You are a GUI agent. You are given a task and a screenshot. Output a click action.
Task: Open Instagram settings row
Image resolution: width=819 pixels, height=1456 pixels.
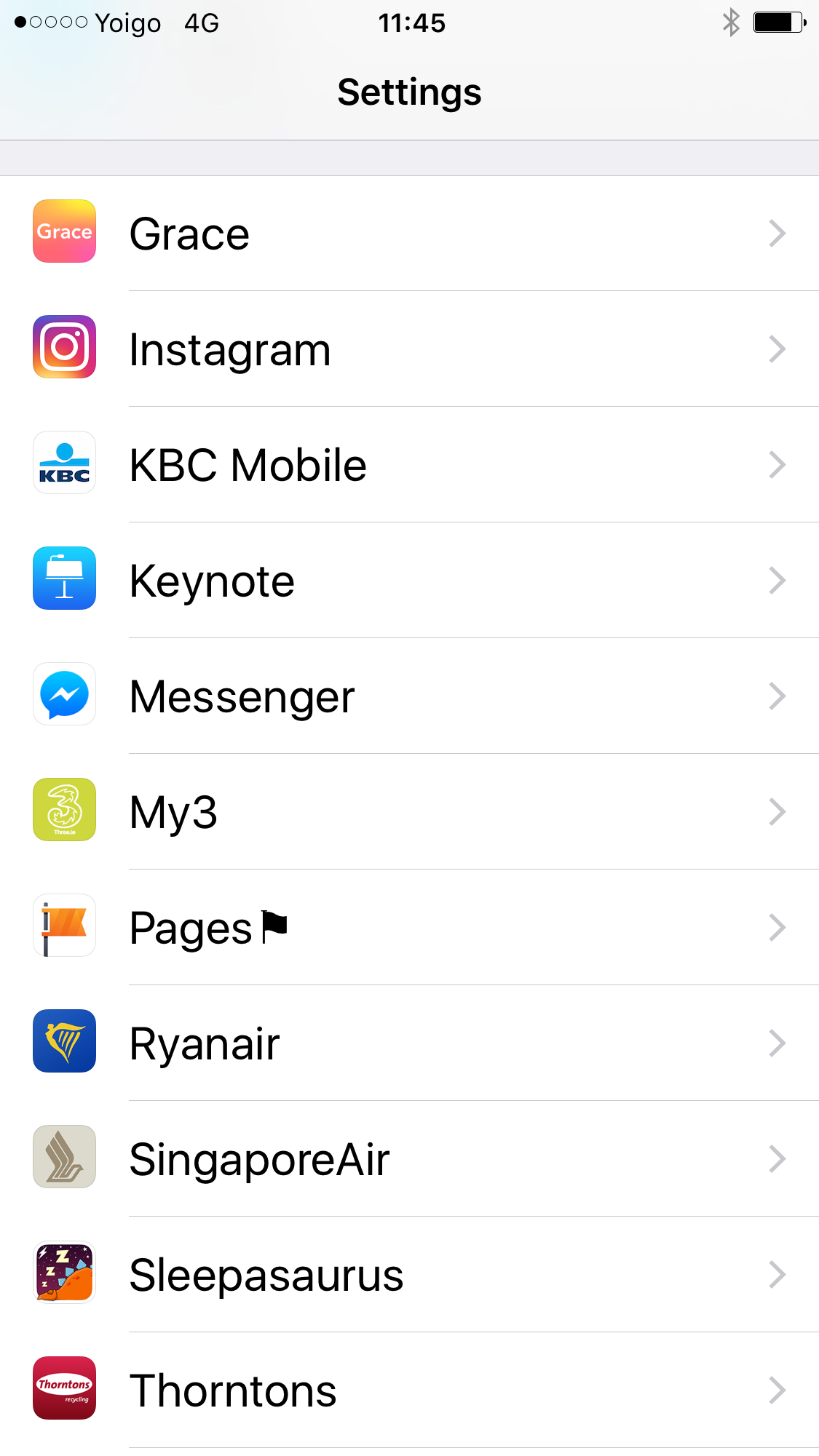tap(409, 349)
